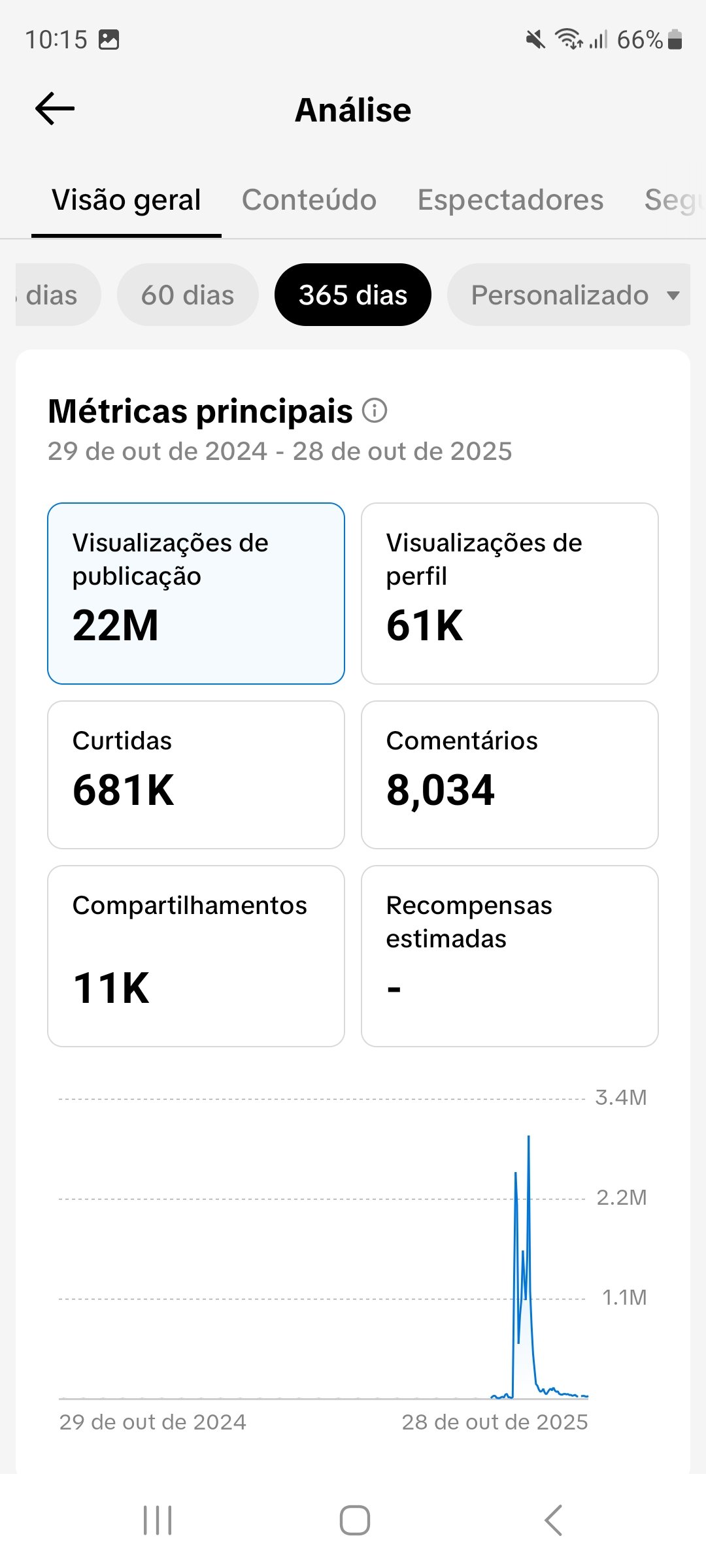
Task: Select the Visão geral tab
Action: [126, 200]
